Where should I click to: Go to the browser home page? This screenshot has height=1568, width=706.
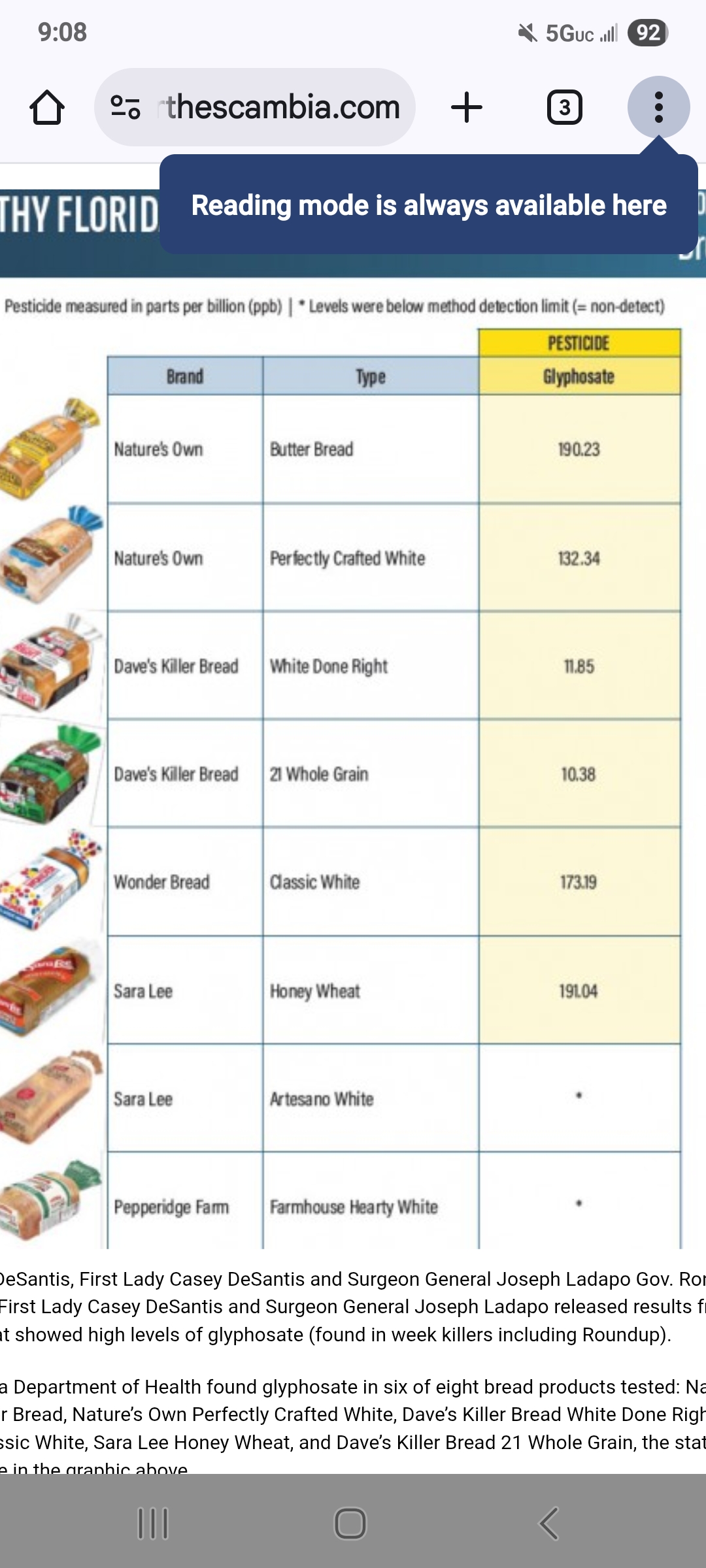pos(47,107)
